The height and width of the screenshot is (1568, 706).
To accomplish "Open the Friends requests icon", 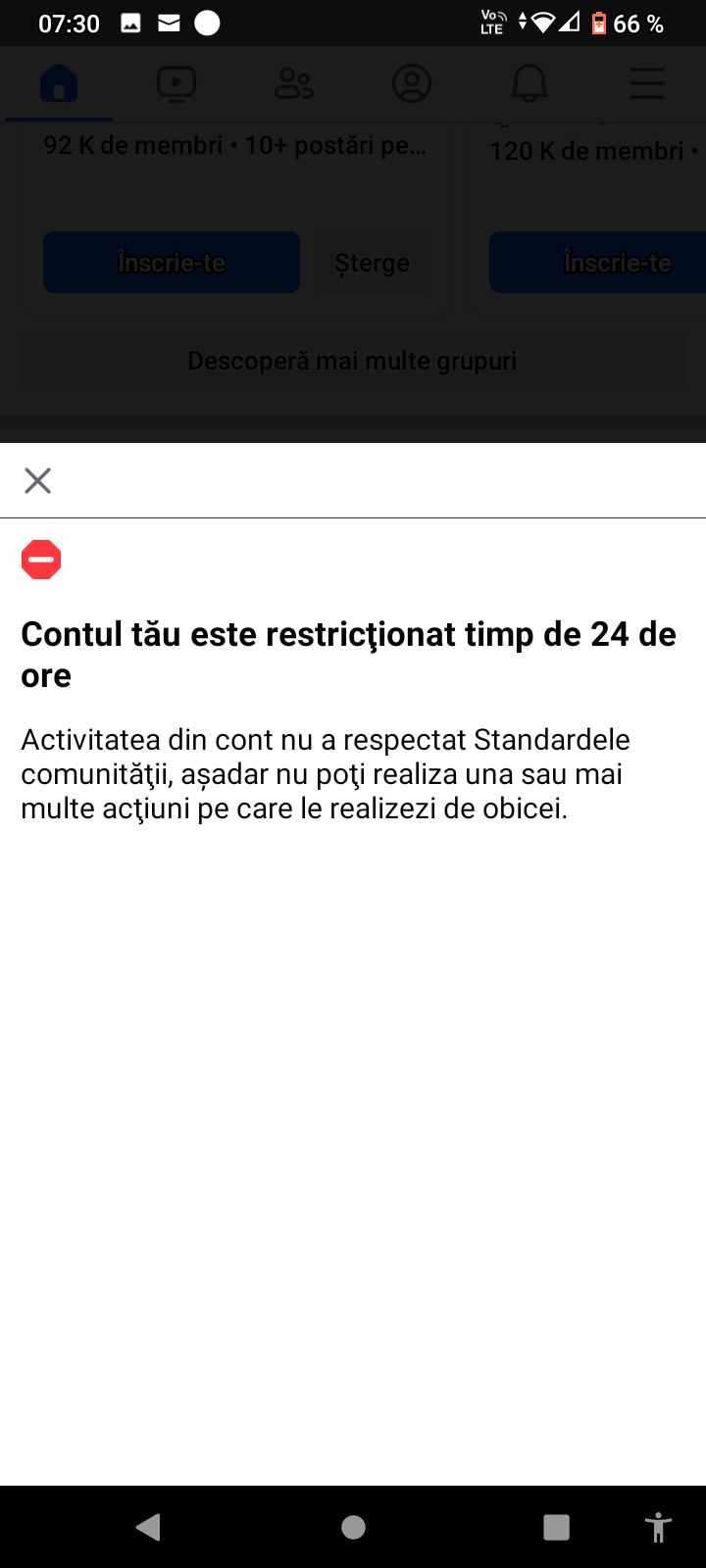I will point(294,83).
